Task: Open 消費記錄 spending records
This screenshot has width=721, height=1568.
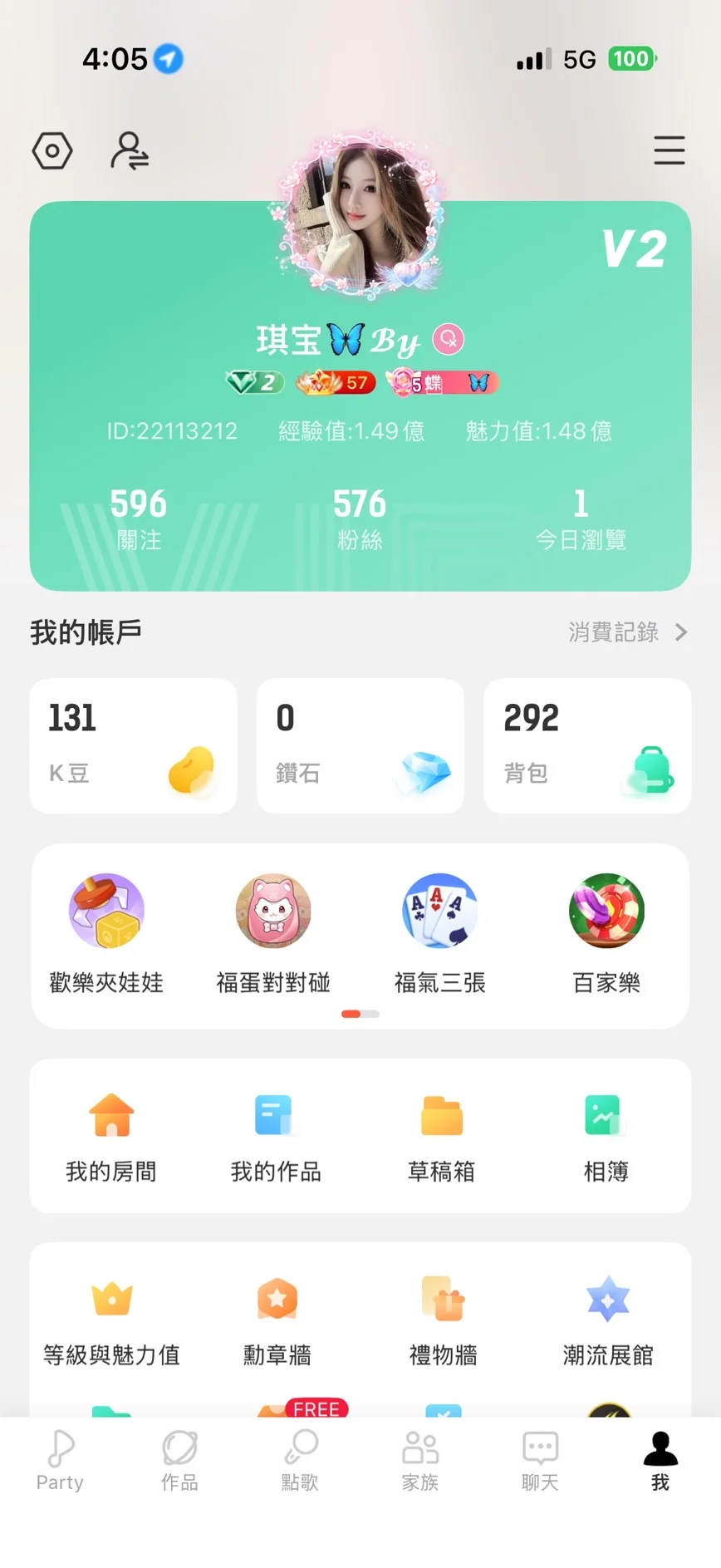Action: [x=627, y=632]
